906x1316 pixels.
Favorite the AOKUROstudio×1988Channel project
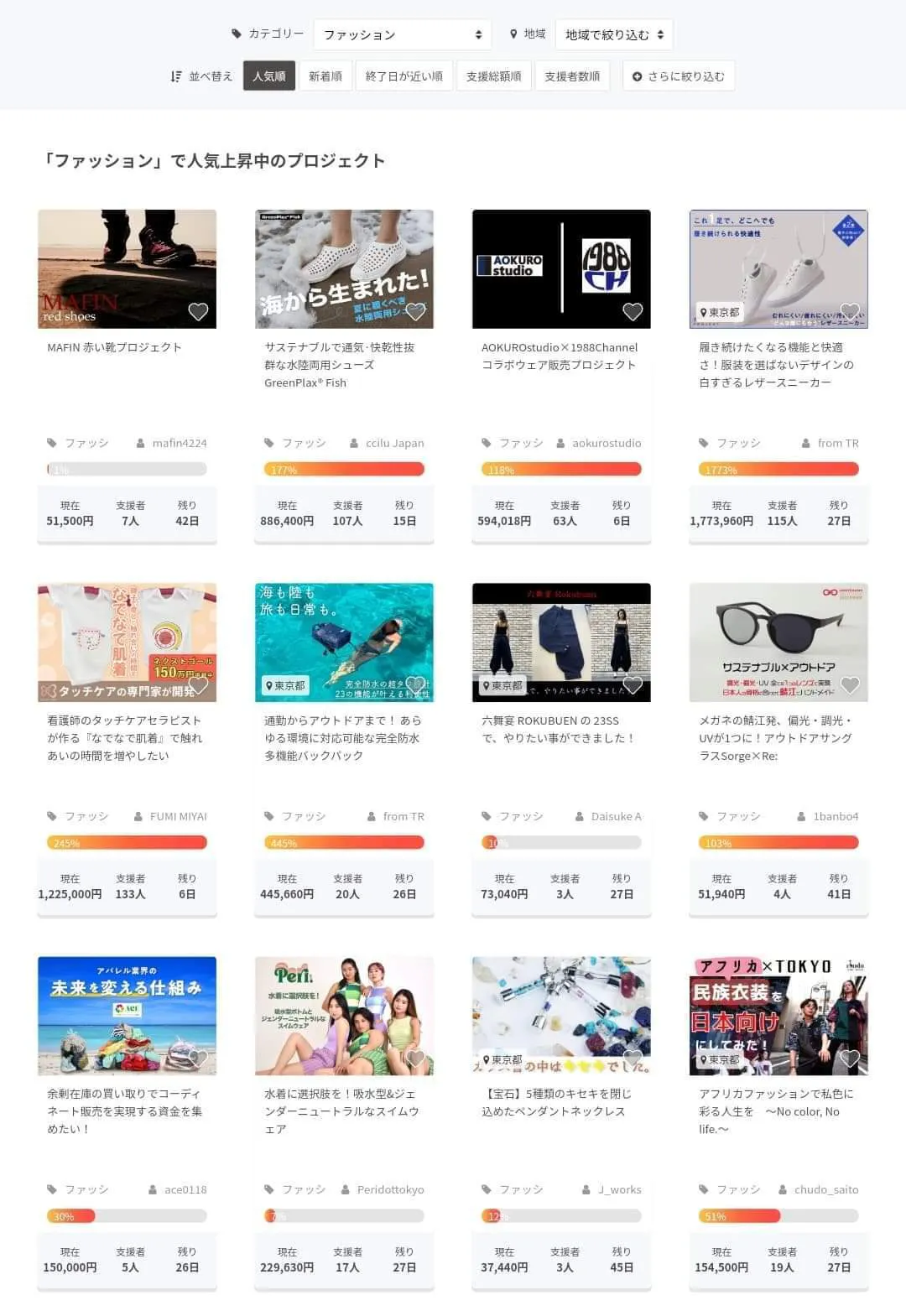coord(633,312)
